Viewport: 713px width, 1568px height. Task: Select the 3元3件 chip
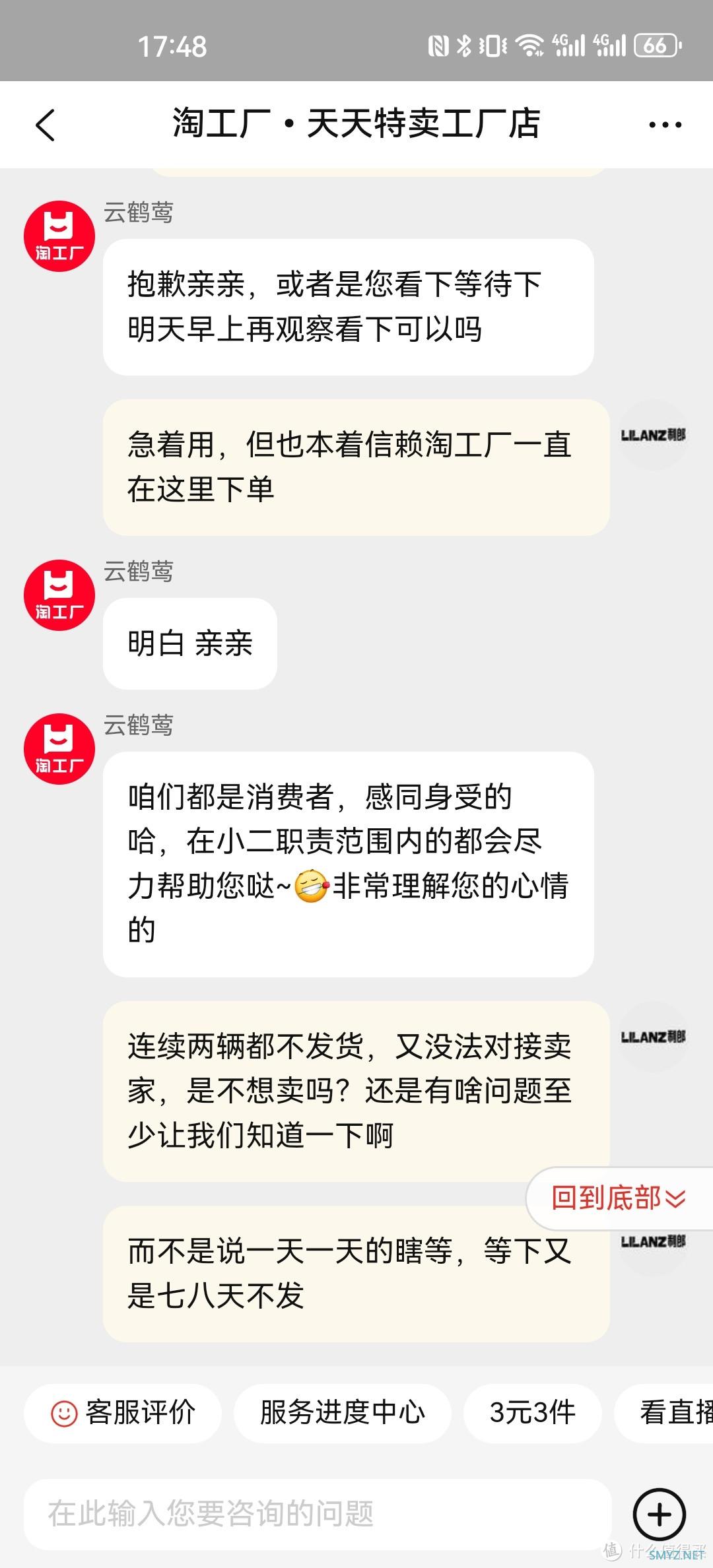532,1413
